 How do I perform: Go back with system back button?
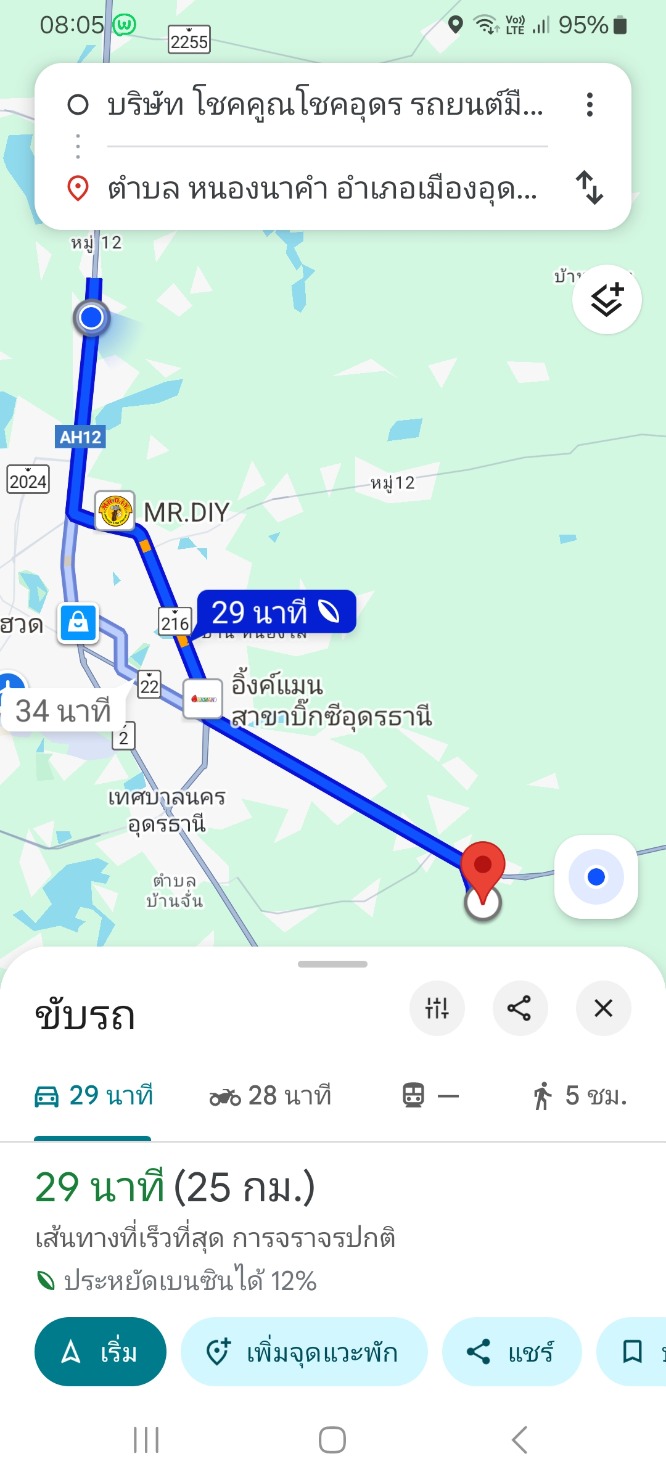tap(519, 1440)
